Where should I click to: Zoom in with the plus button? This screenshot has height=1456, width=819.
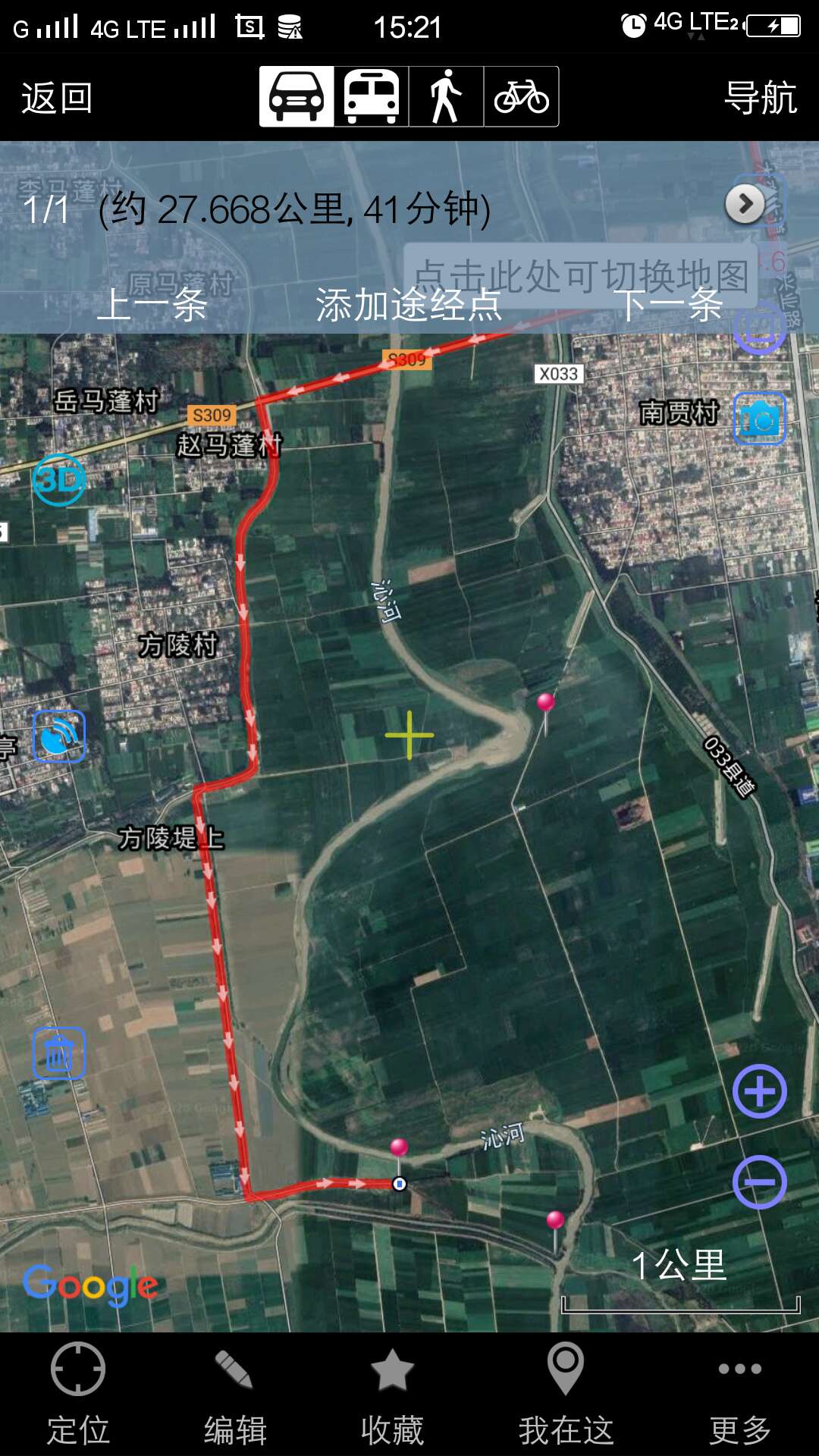pos(759,1091)
